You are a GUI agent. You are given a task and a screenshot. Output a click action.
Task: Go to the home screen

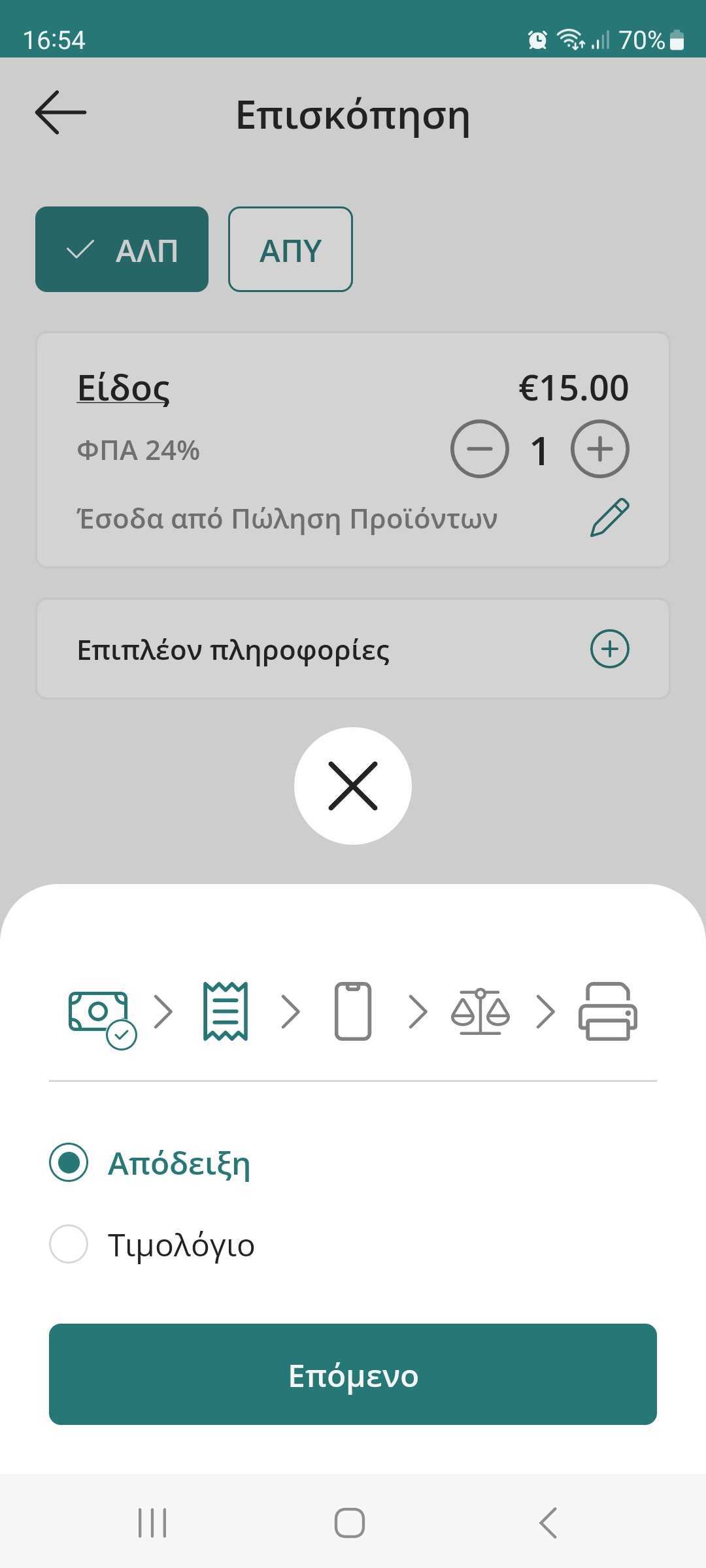[x=350, y=1523]
